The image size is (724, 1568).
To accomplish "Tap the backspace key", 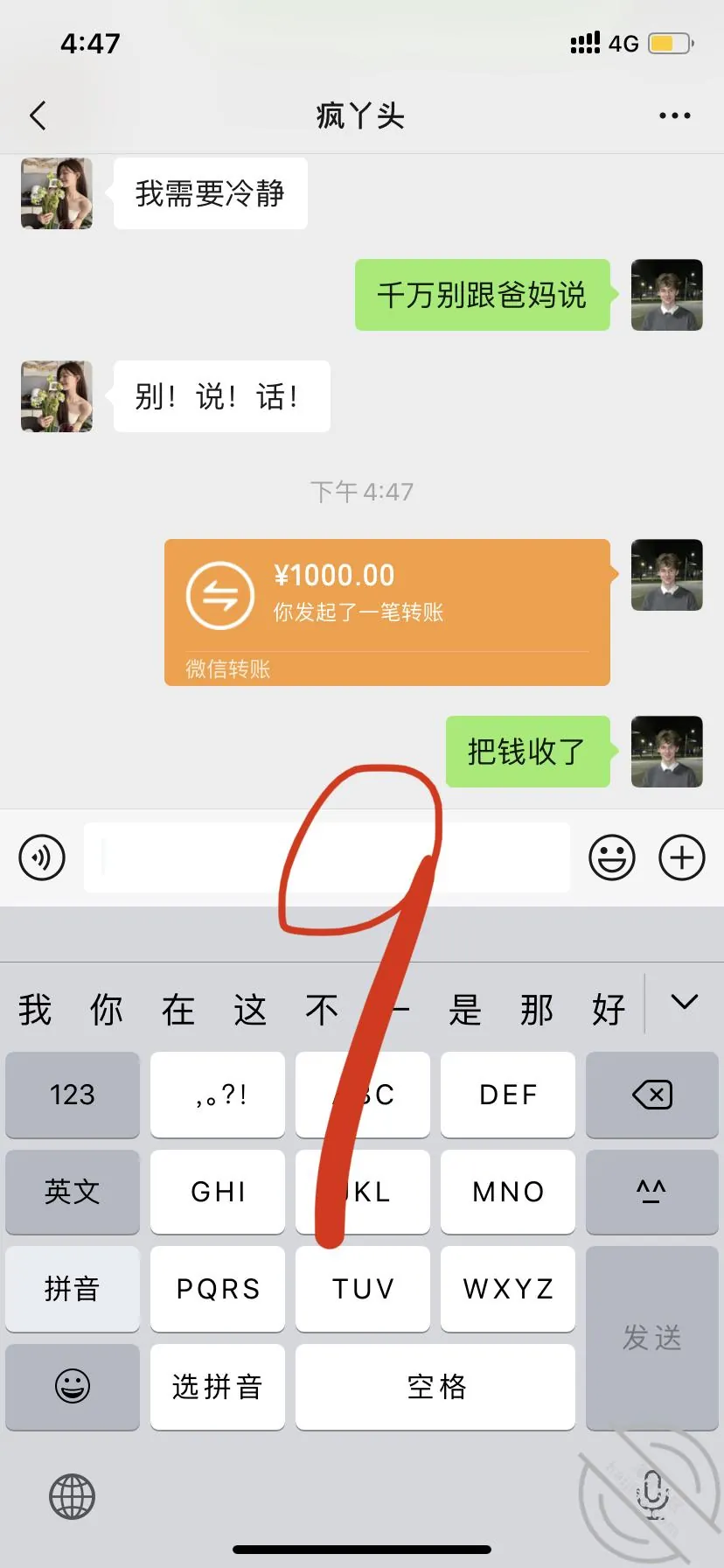I will tap(652, 1095).
